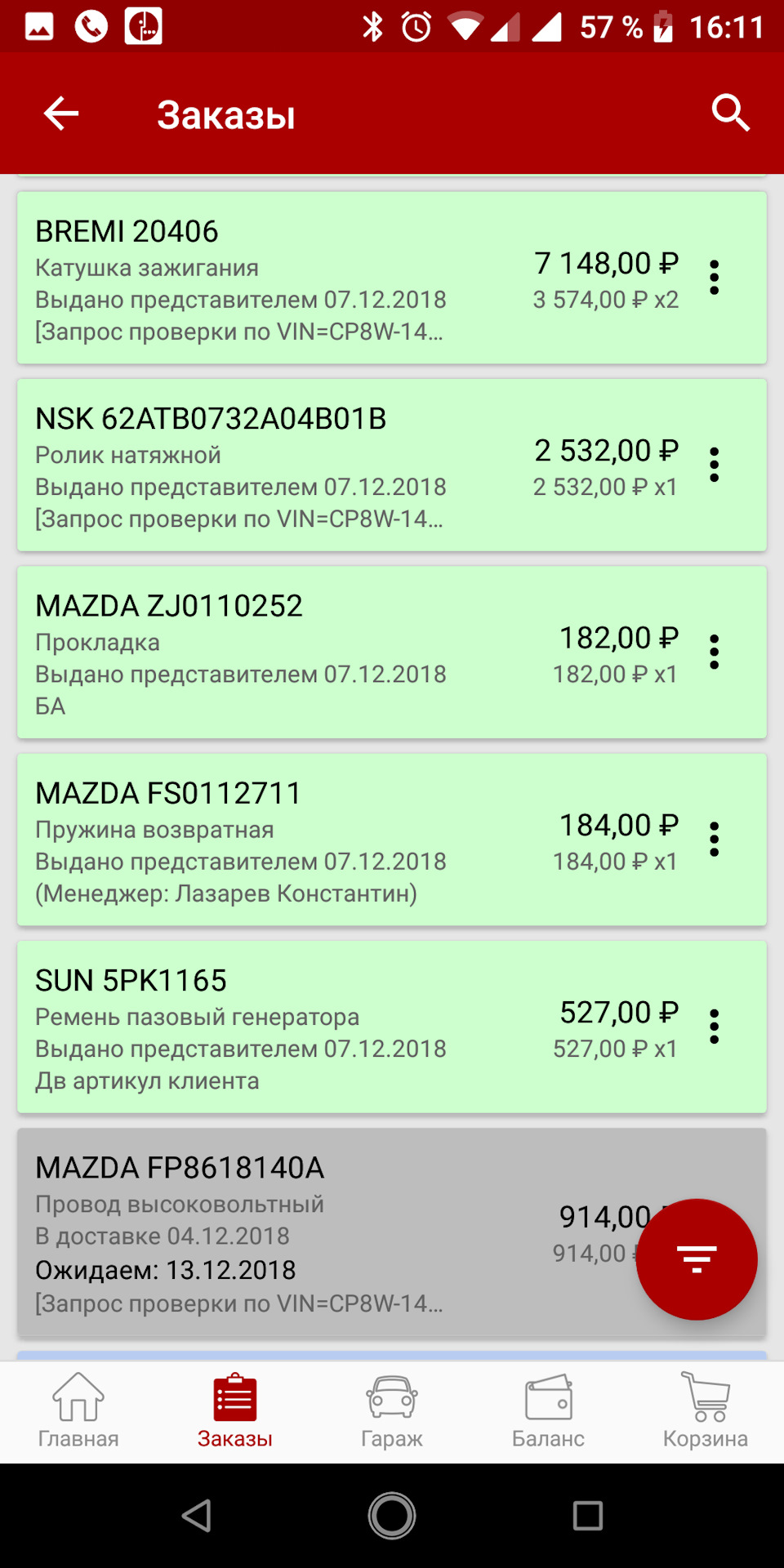
Task: Open the red filter floating button
Action: 697,1259
